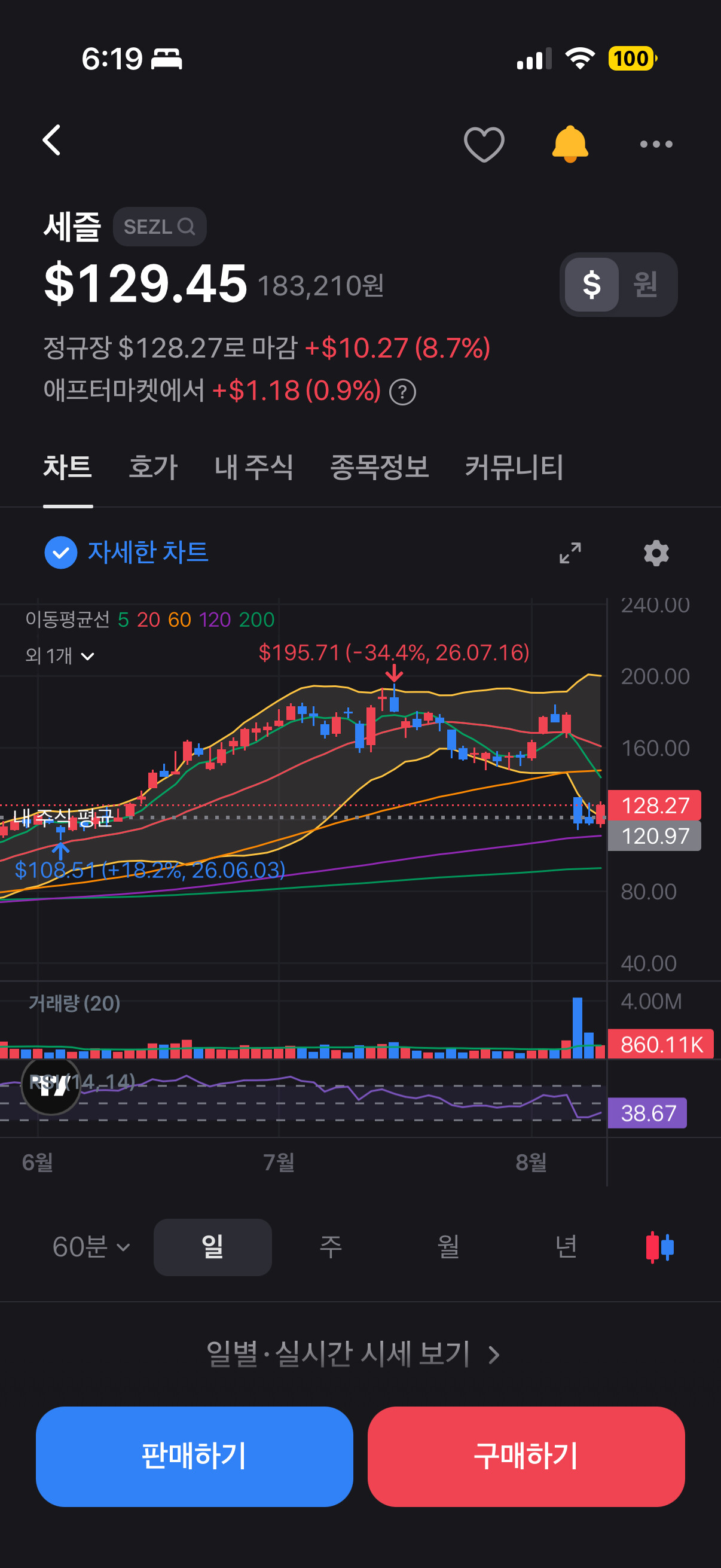Open the three-dot overflow menu
The height and width of the screenshot is (1568, 721).
tap(656, 144)
